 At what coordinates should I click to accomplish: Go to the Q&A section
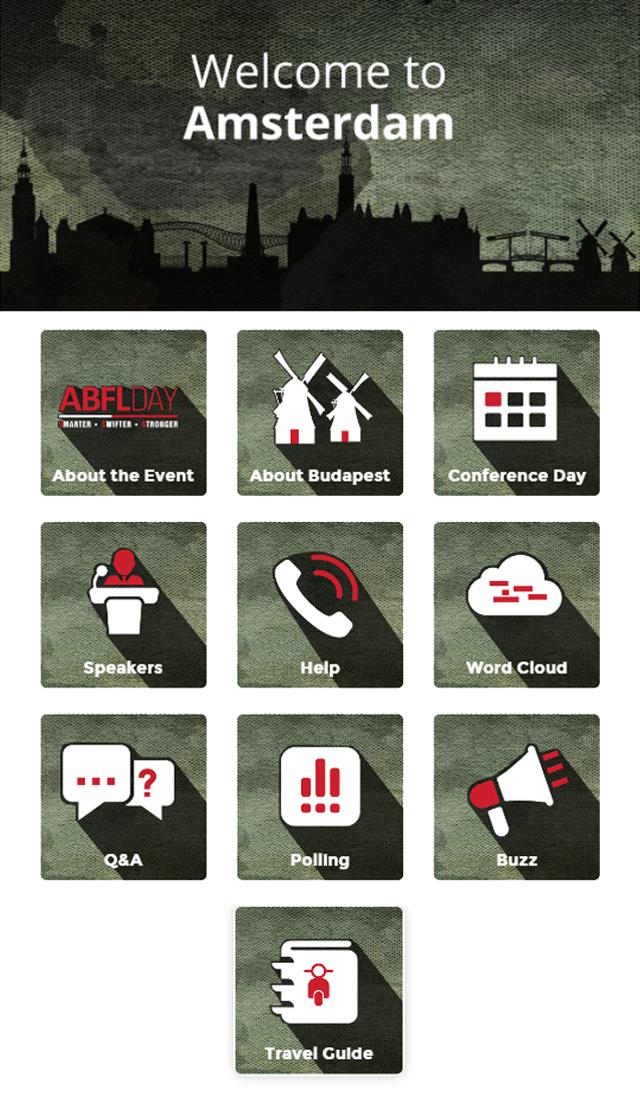click(123, 797)
